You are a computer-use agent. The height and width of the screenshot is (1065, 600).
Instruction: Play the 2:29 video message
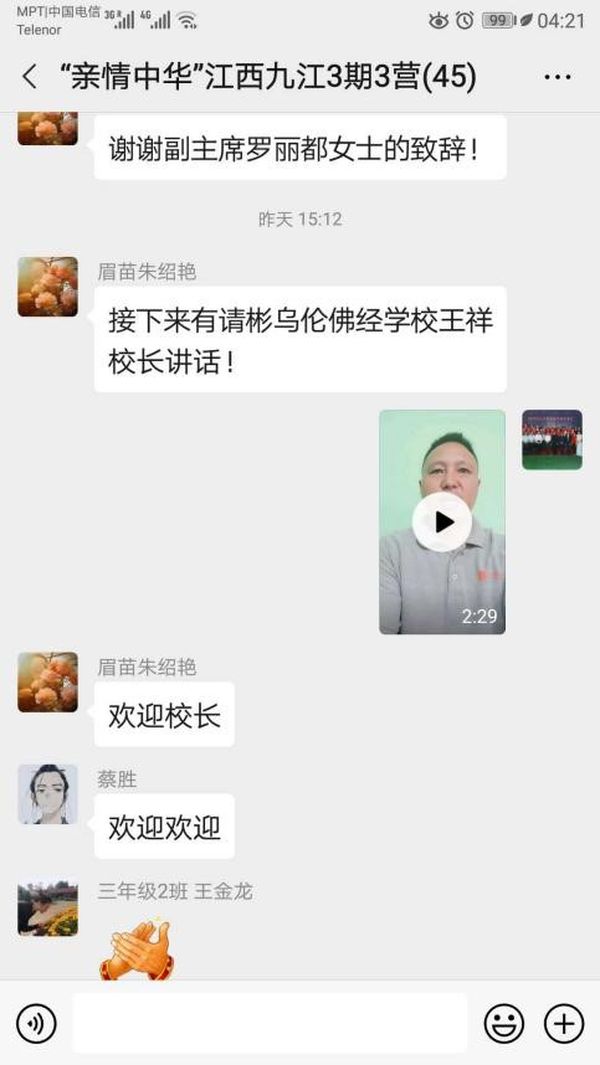coord(442,521)
